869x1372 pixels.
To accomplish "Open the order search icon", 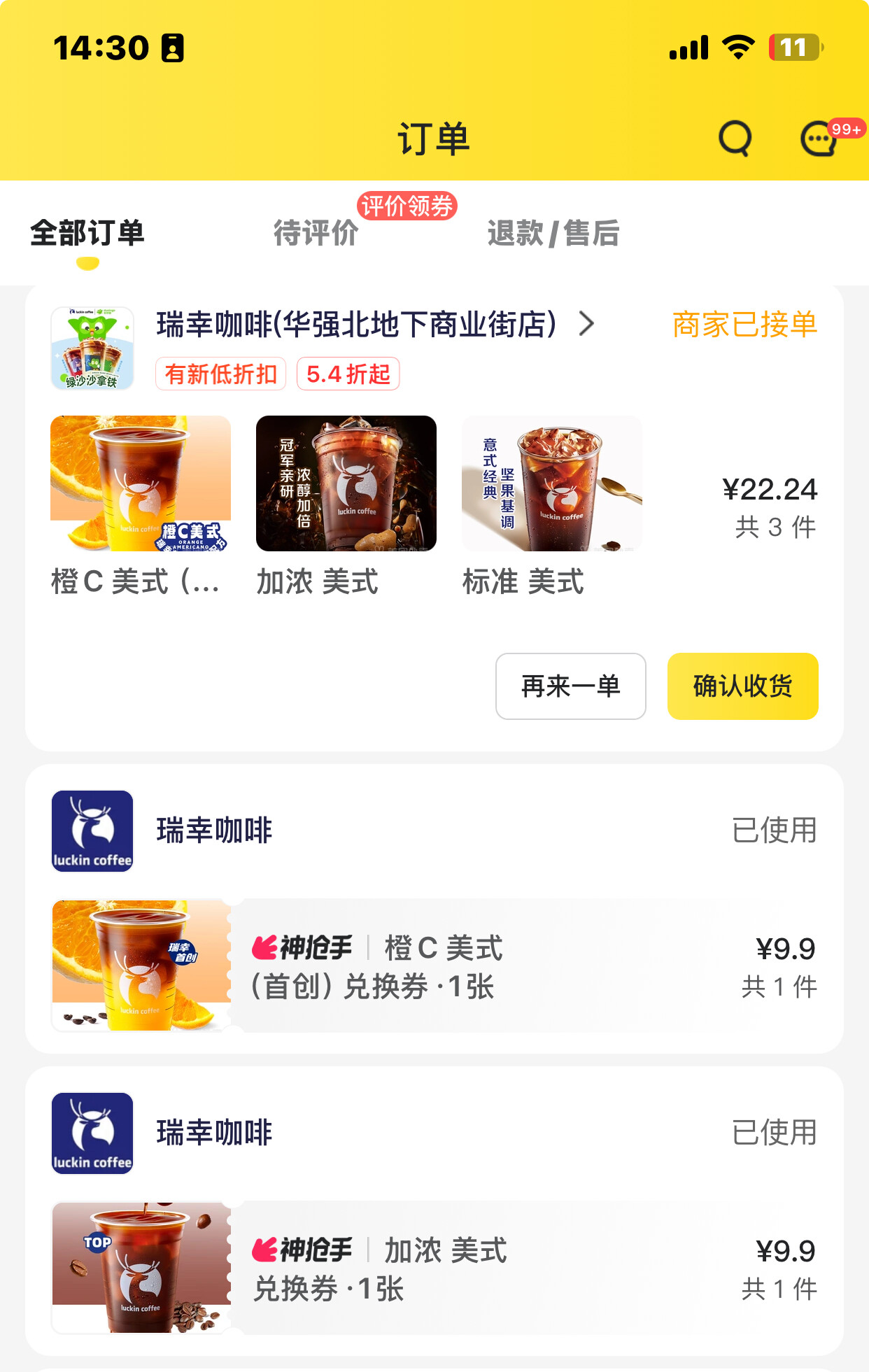I will click(735, 139).
